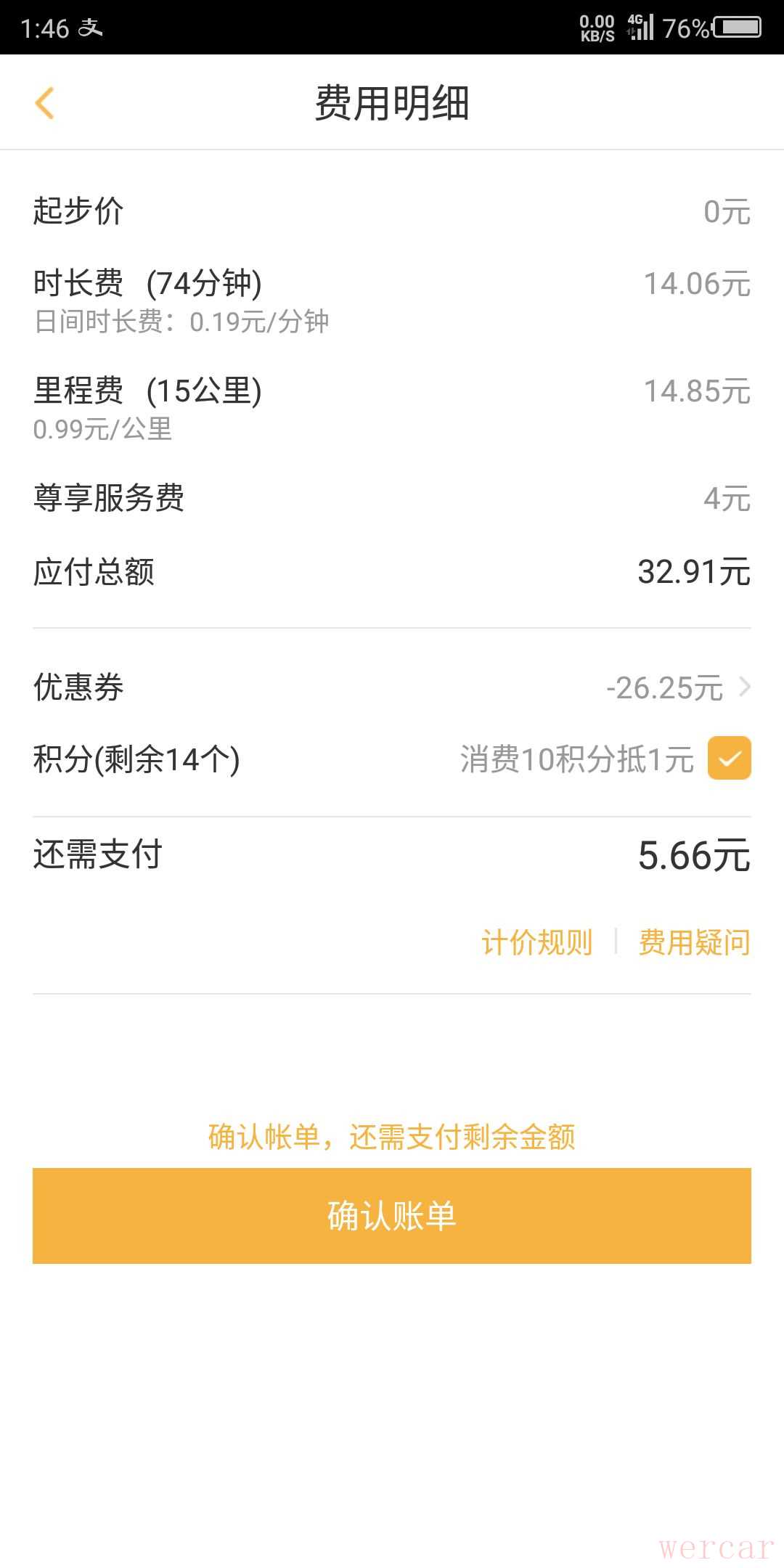Tap the 确认账单 confirm bill button
This screenshot has width=784, height=1568.
coord(392,1216)
